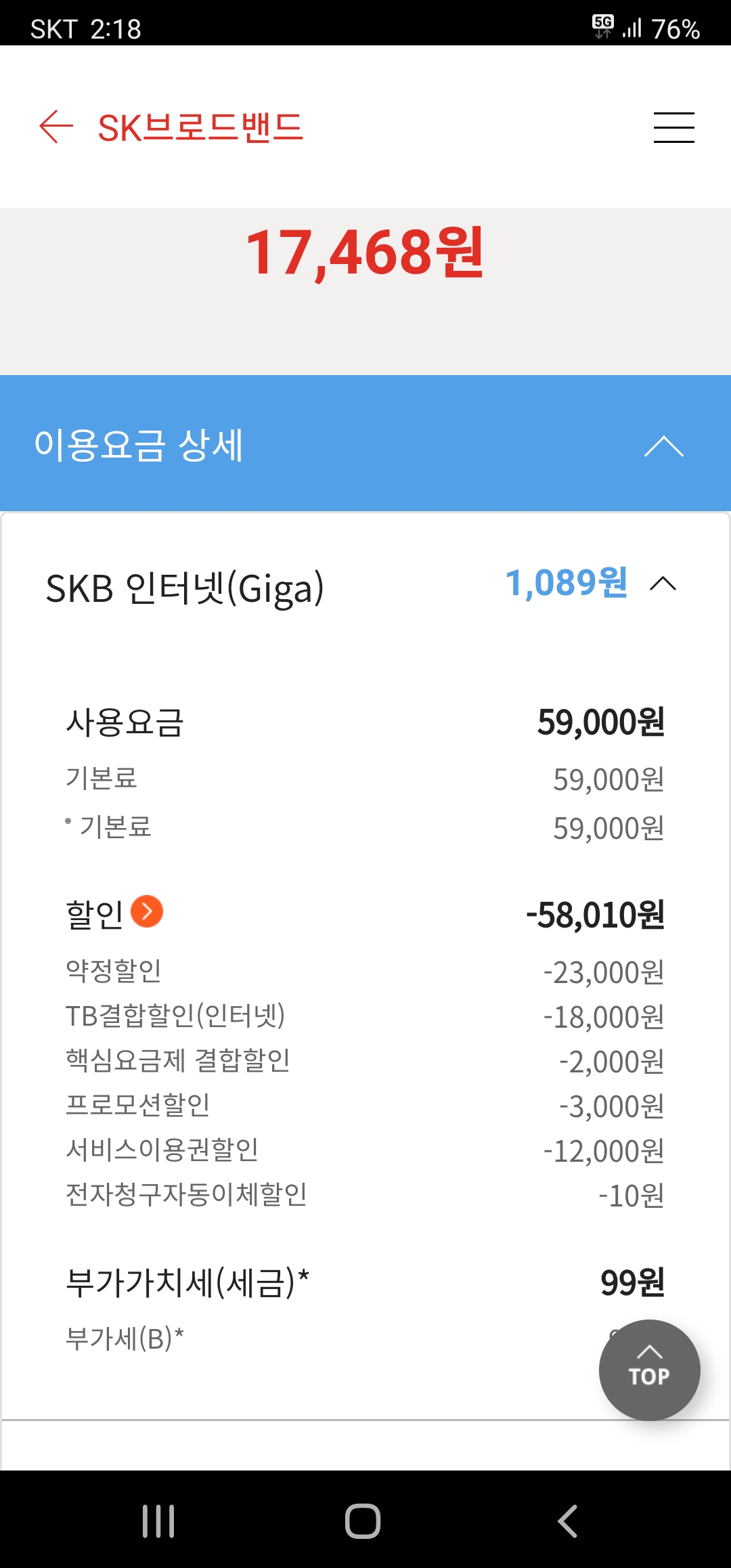Image resolution: width=731 pixels, height=1568 pixels.
Task: Collapse the 이용요금 상세 section
Action: [x=663, y=446]
